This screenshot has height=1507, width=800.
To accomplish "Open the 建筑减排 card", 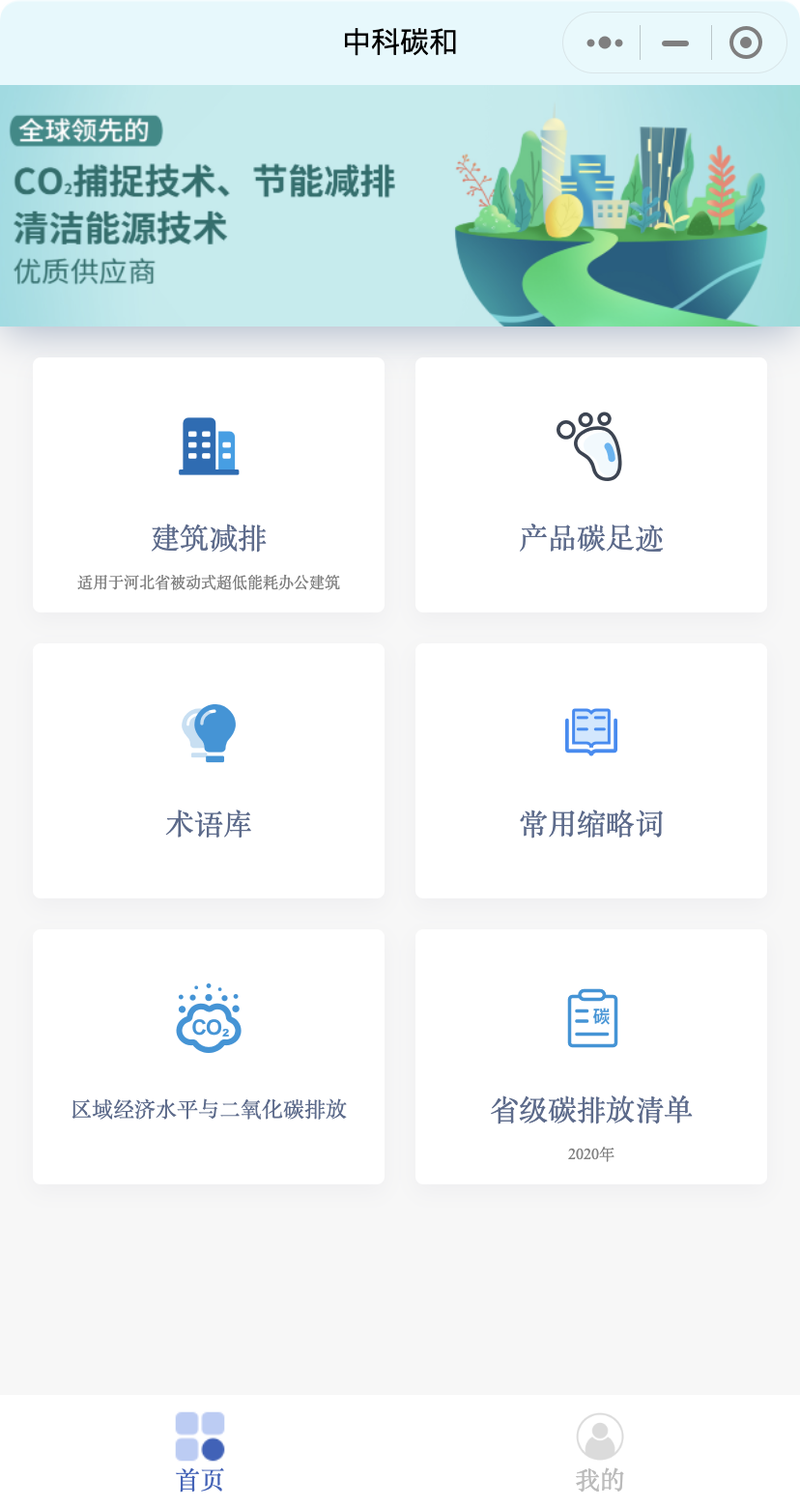I will tap(209, 485).
